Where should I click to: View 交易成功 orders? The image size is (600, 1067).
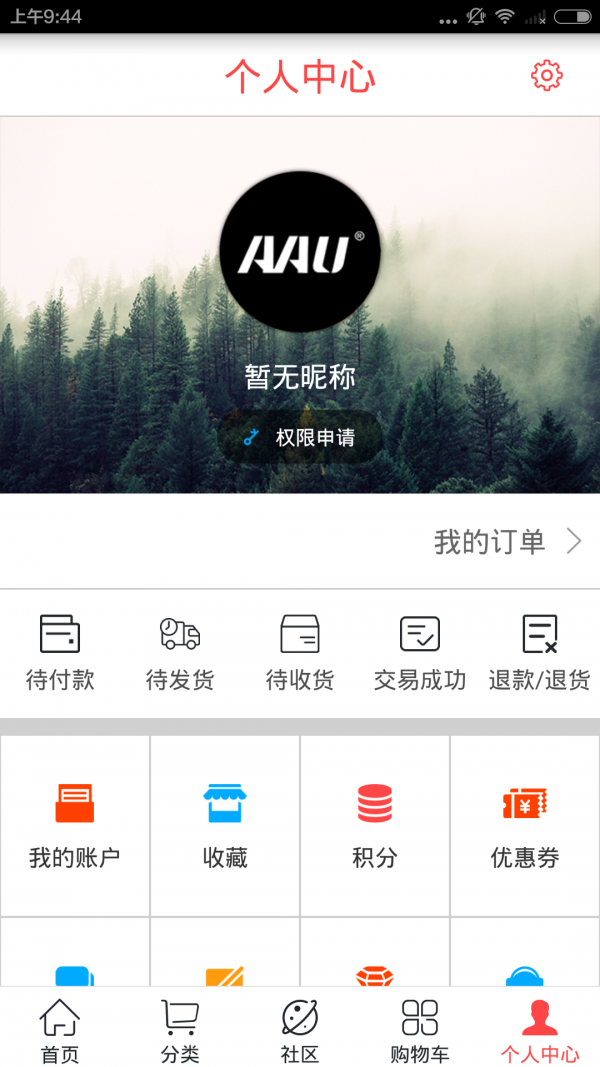[420, 653]
